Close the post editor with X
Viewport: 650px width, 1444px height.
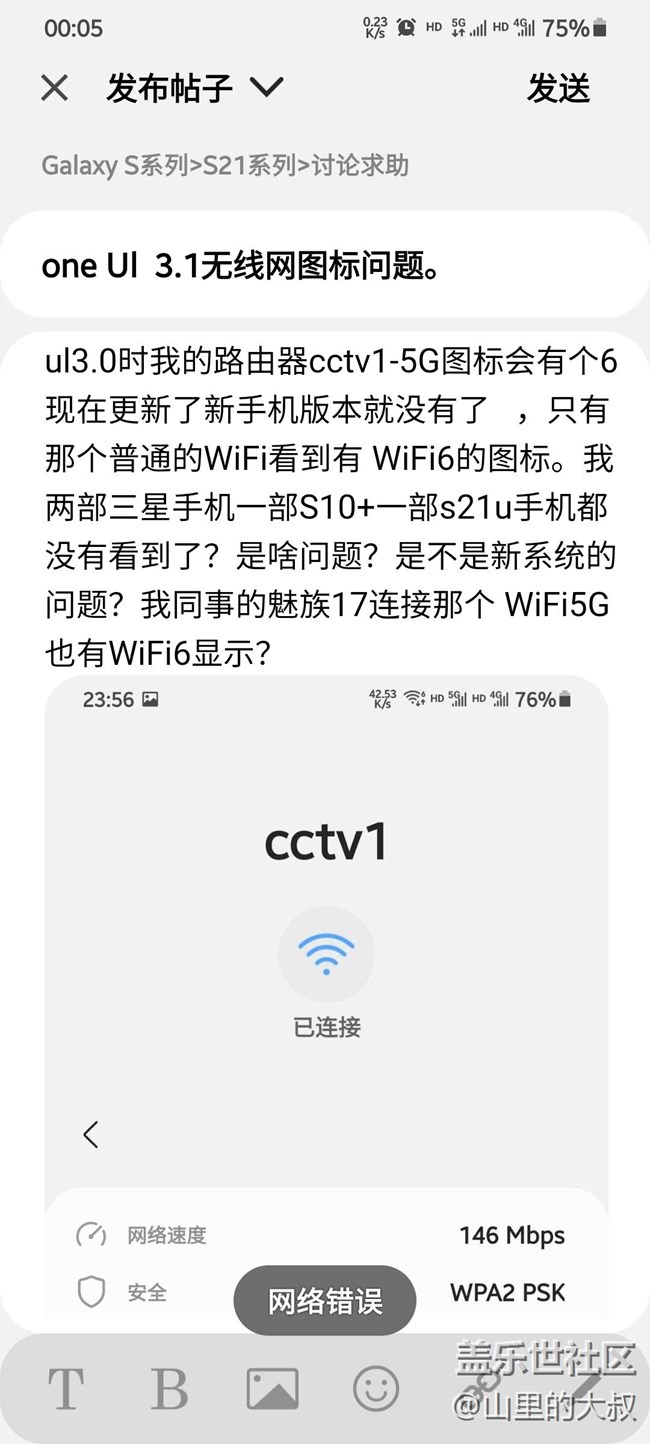tap(54, 88)
